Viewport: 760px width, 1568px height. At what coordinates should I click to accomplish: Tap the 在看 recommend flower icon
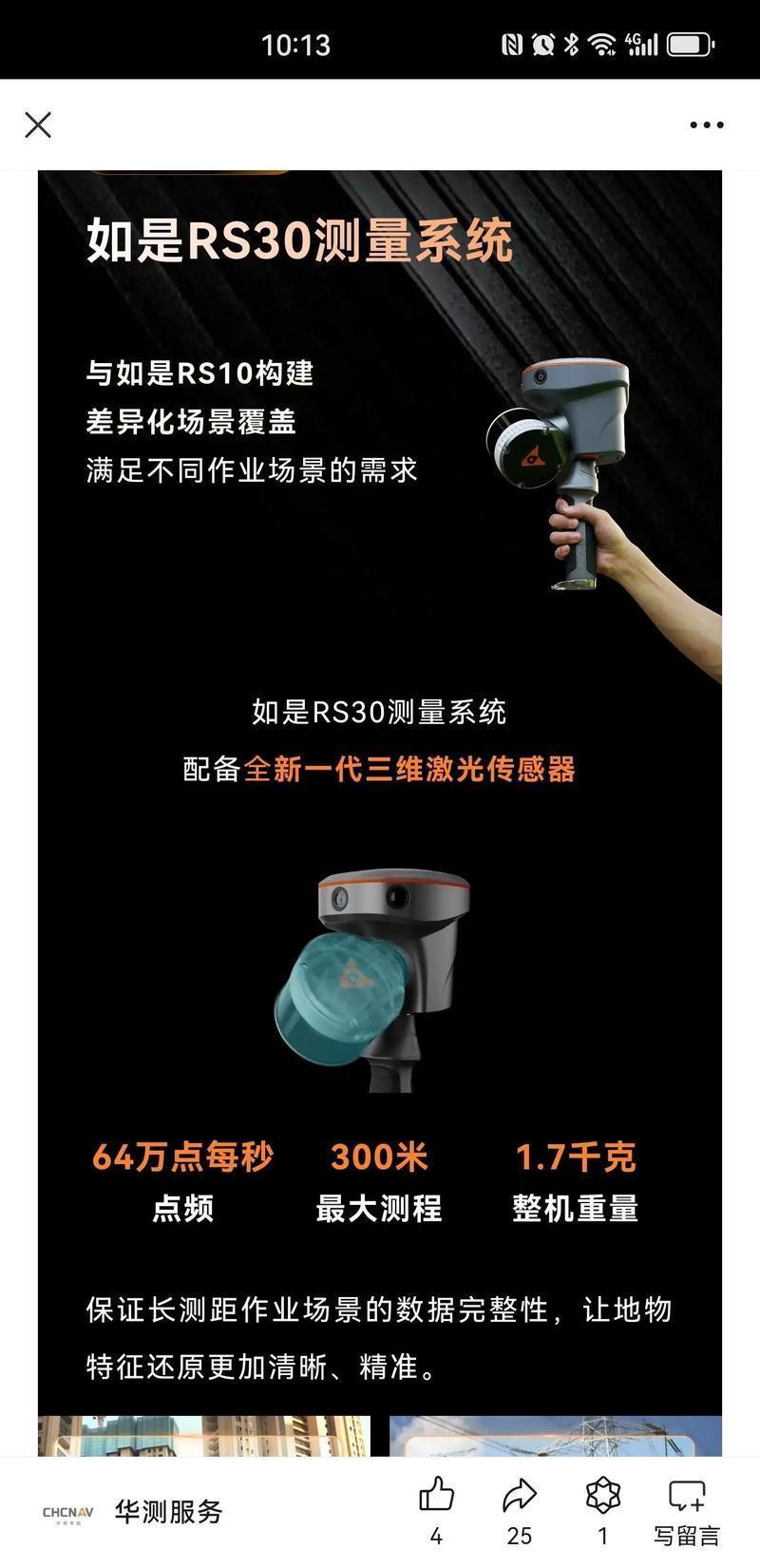pos(602,1496)
